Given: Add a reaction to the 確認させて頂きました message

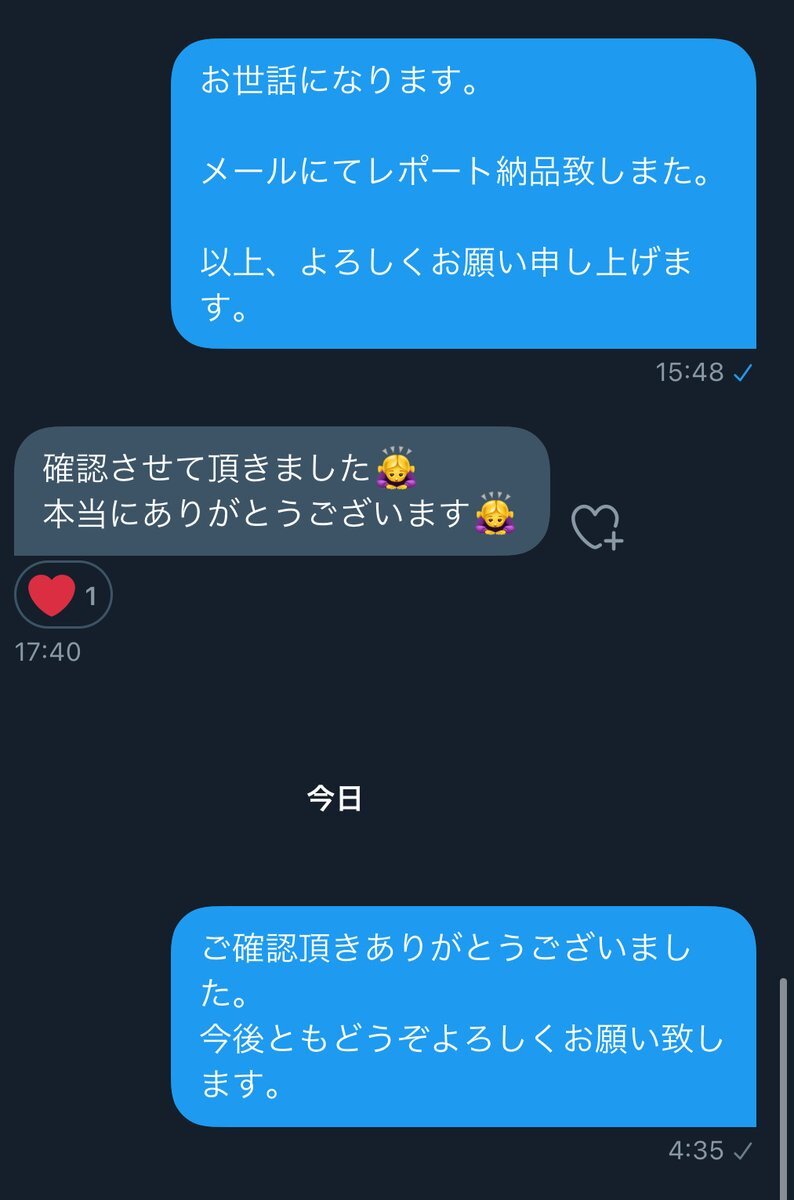Looking at the screenshot, I should click(596, 527).
